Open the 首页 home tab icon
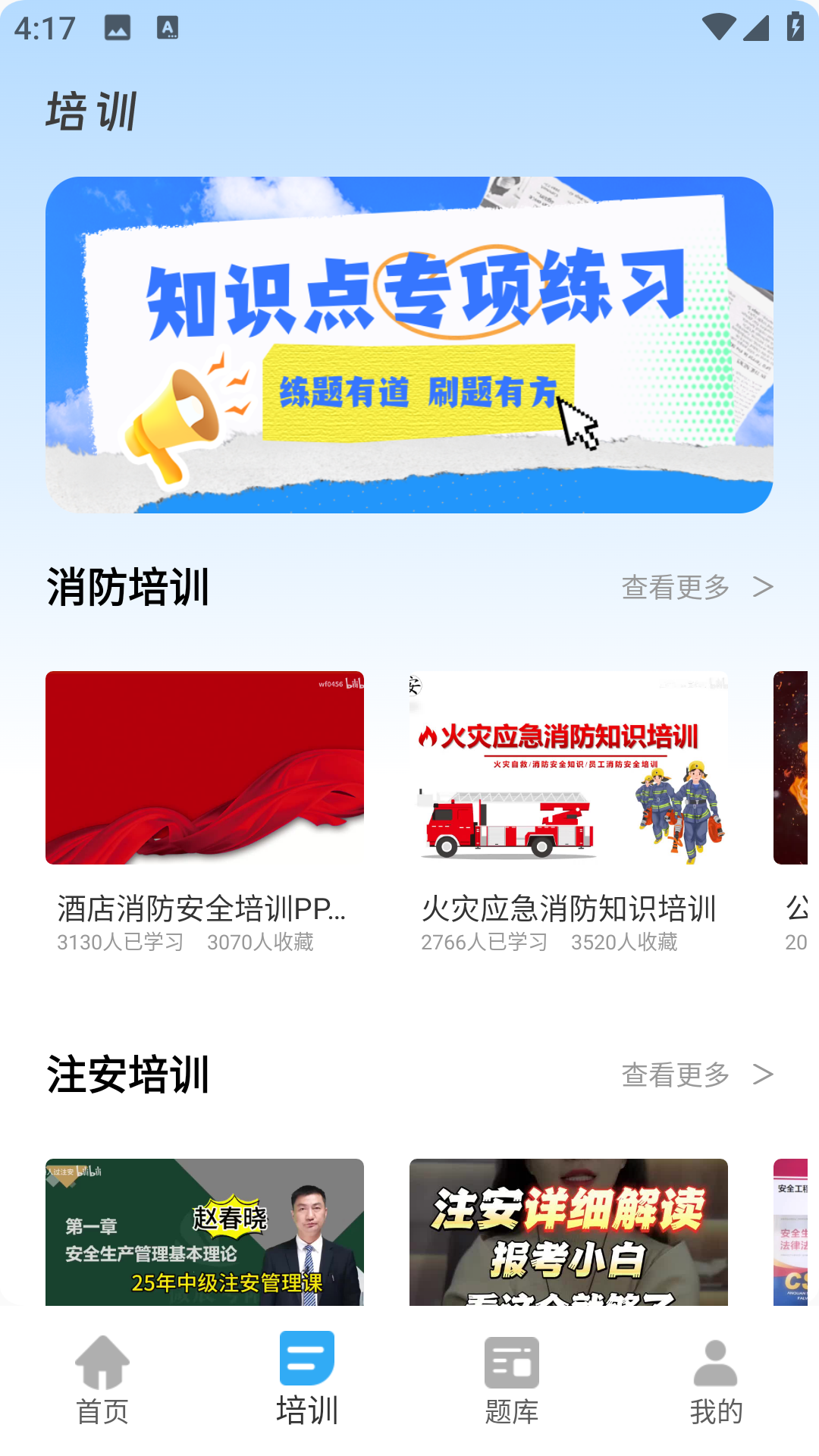Image resolution: width=819 pixels, height=1456 pixels. point(102,1361)
